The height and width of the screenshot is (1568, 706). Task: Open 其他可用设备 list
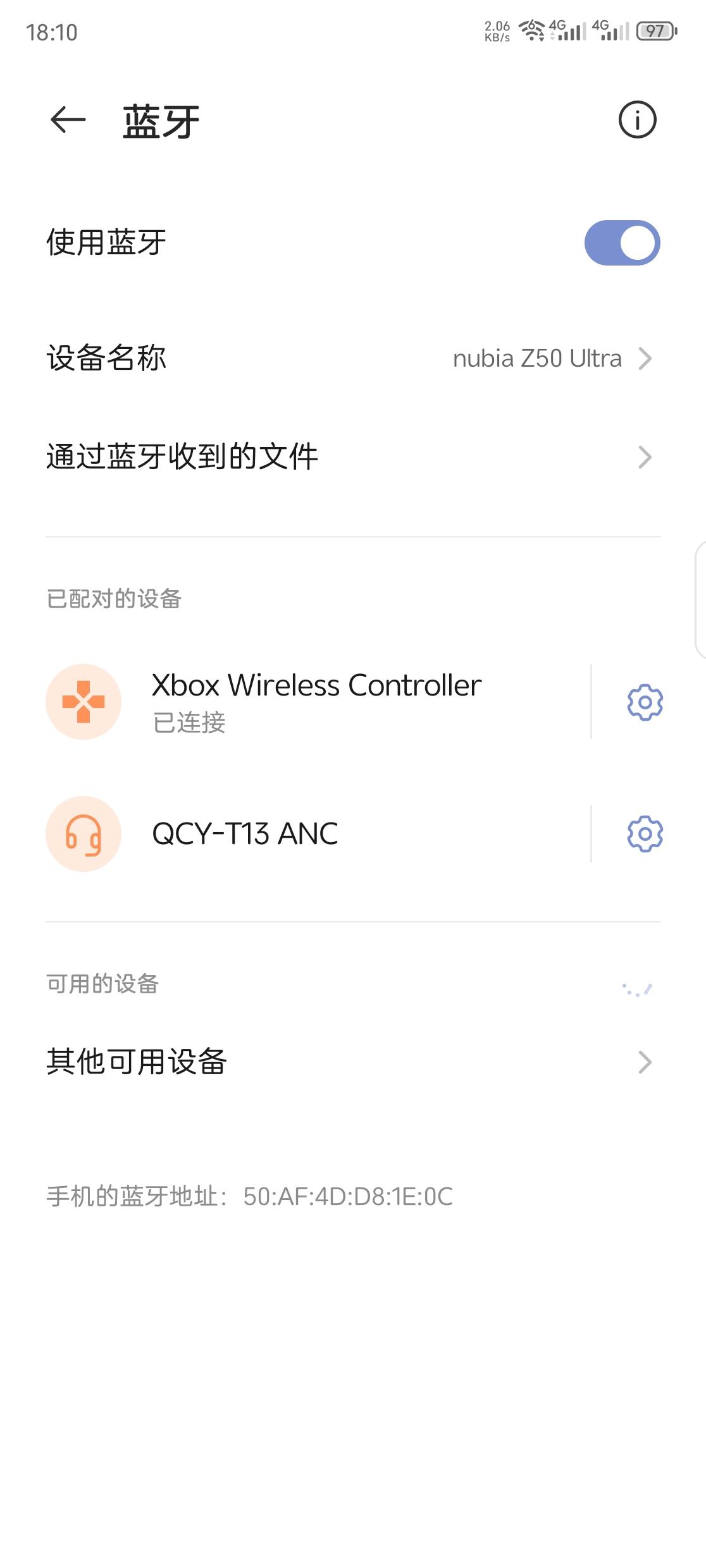click(353, 1062)
